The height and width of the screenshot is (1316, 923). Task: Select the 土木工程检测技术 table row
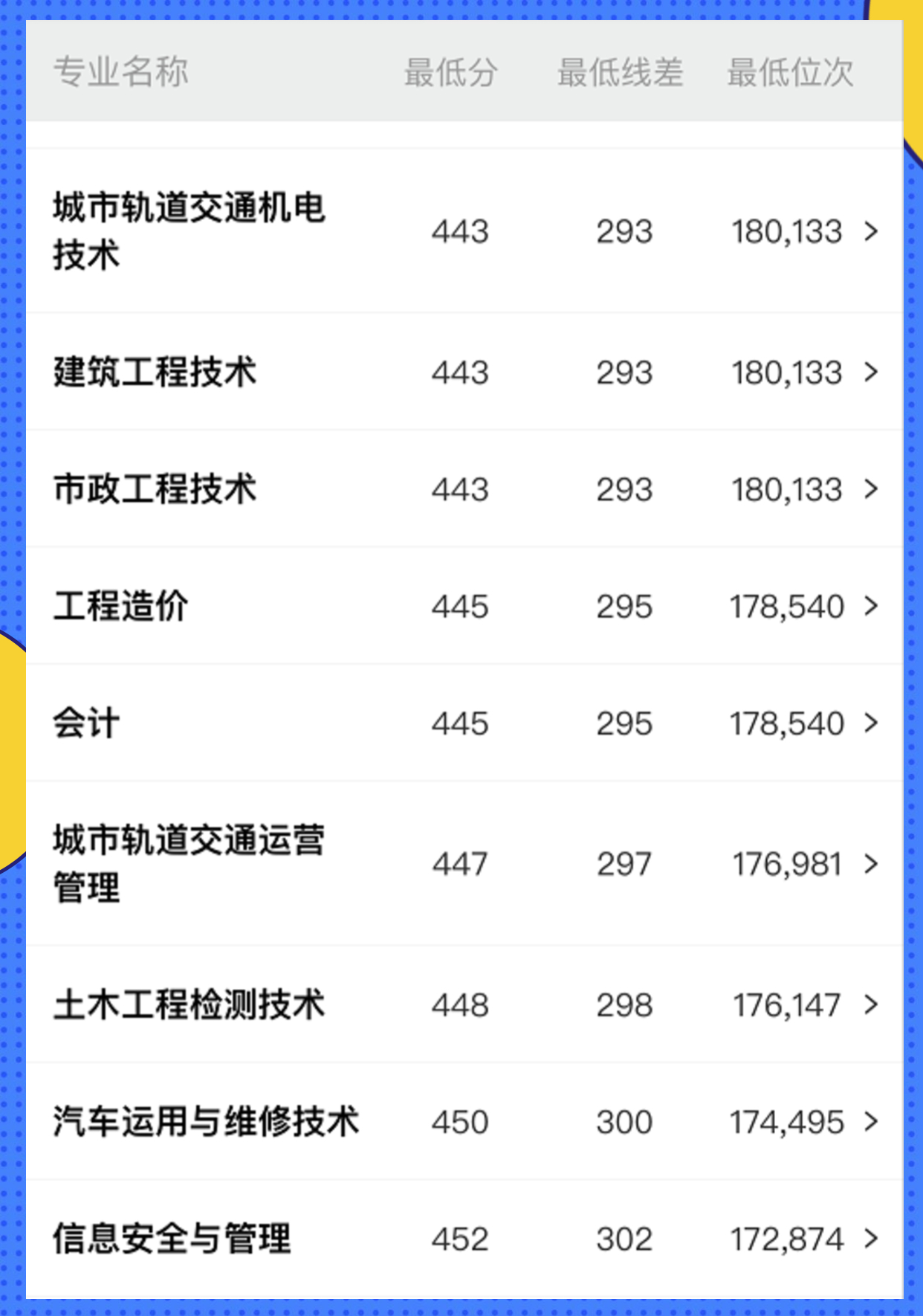tap(461, 1005)
